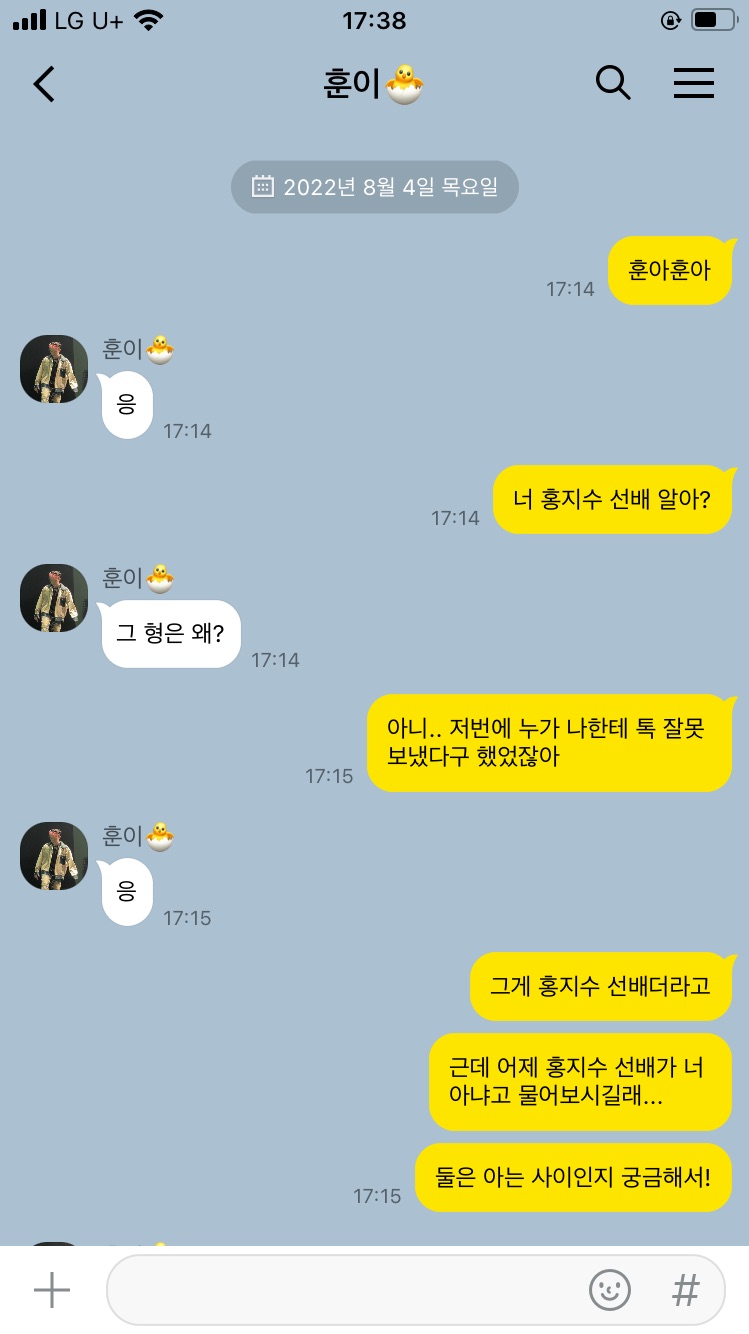749x1334 pixels.
Task: Tap the calendar icon on the date banner
Action: click(260, 186)
